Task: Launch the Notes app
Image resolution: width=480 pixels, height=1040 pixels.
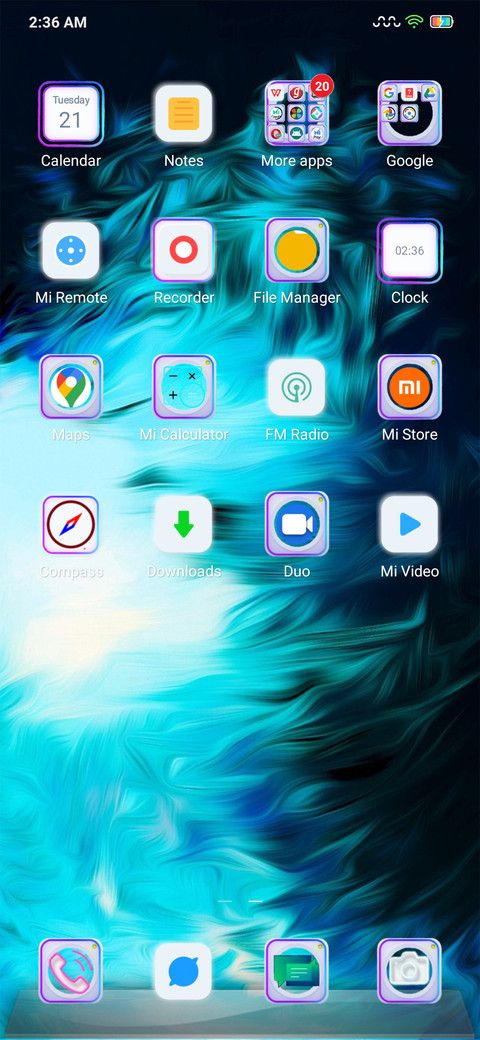Action: 184,113
